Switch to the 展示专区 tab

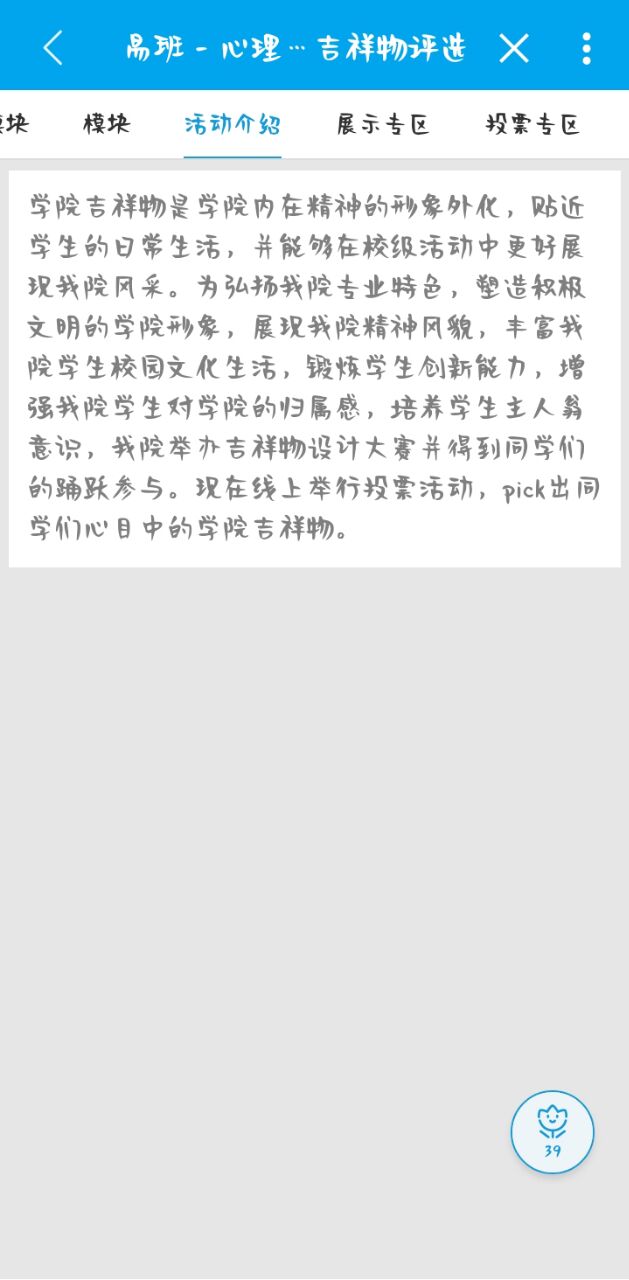coord(383,124)
